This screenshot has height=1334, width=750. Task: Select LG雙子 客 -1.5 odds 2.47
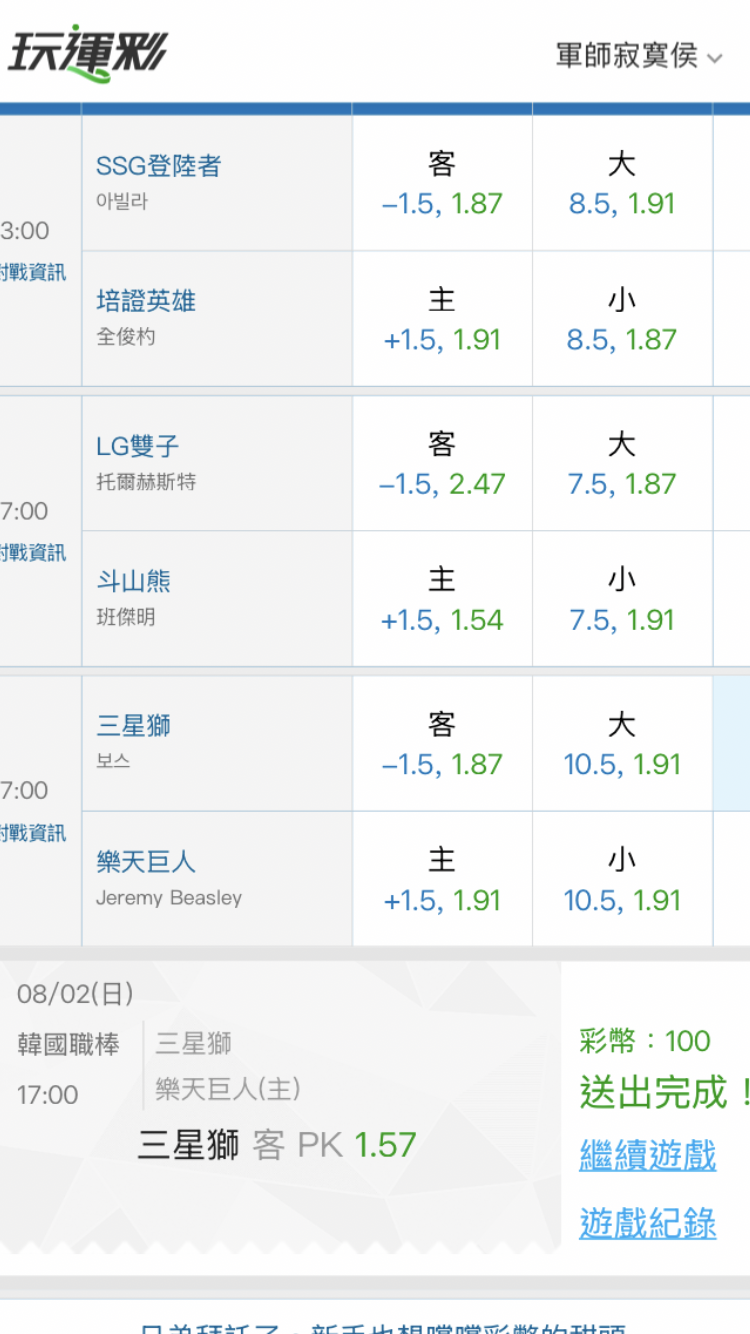coord(442,463)
